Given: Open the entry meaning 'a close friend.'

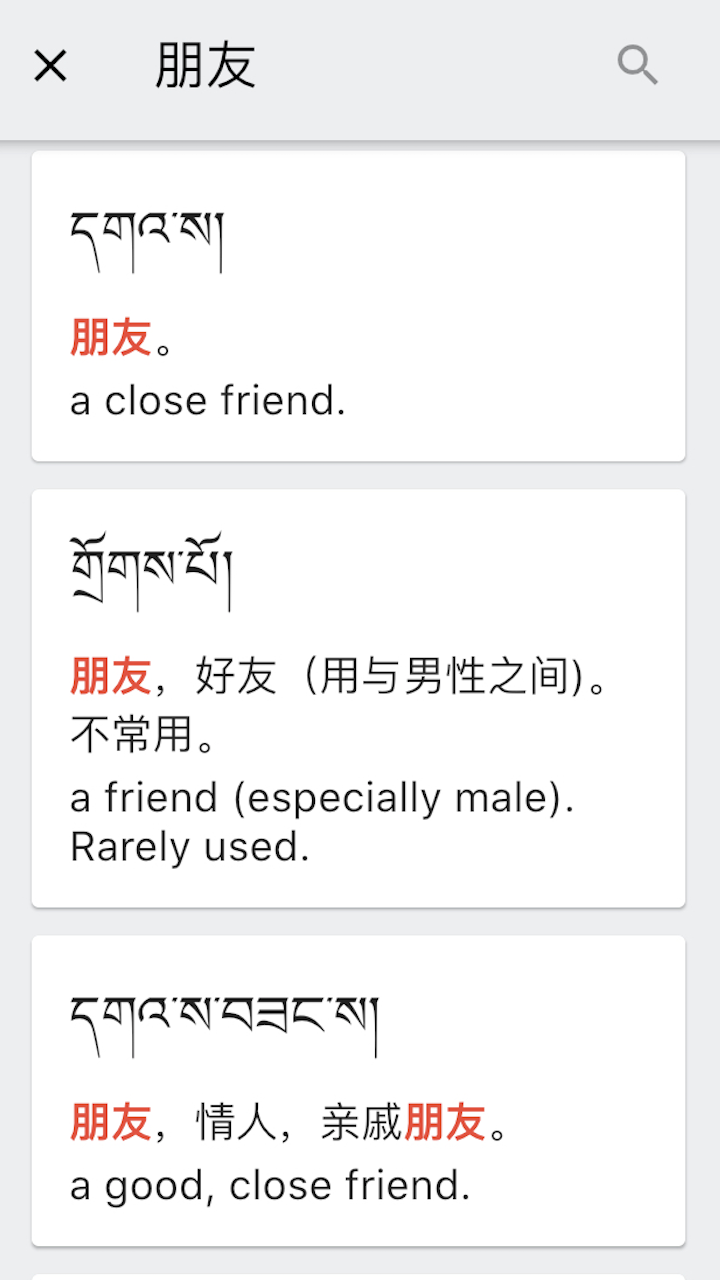Looking at the screenshot, I should tap(358, 306).
